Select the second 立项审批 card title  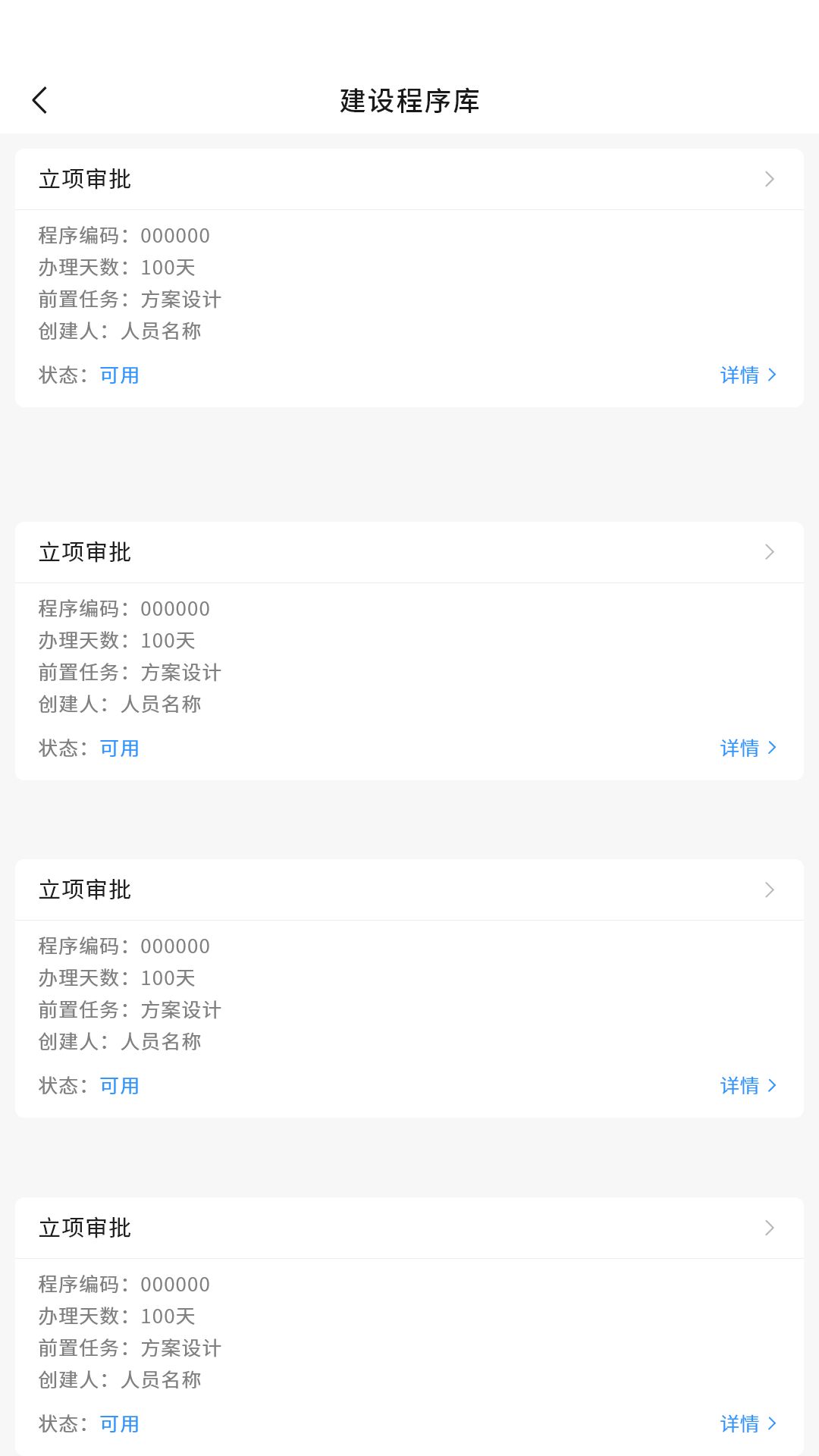[x=85, y=553]
